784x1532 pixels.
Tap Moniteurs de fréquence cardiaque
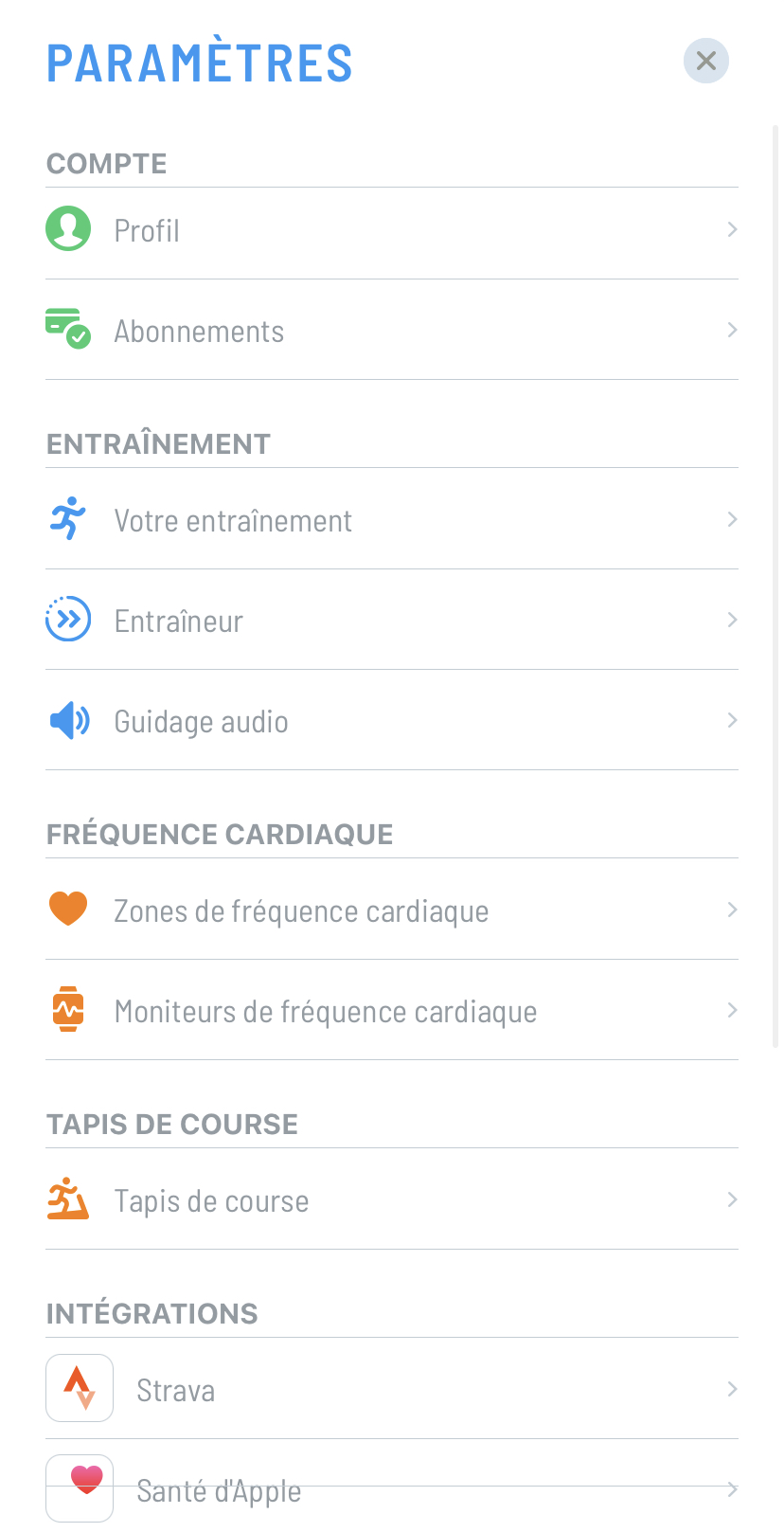tap(391, 1011)
